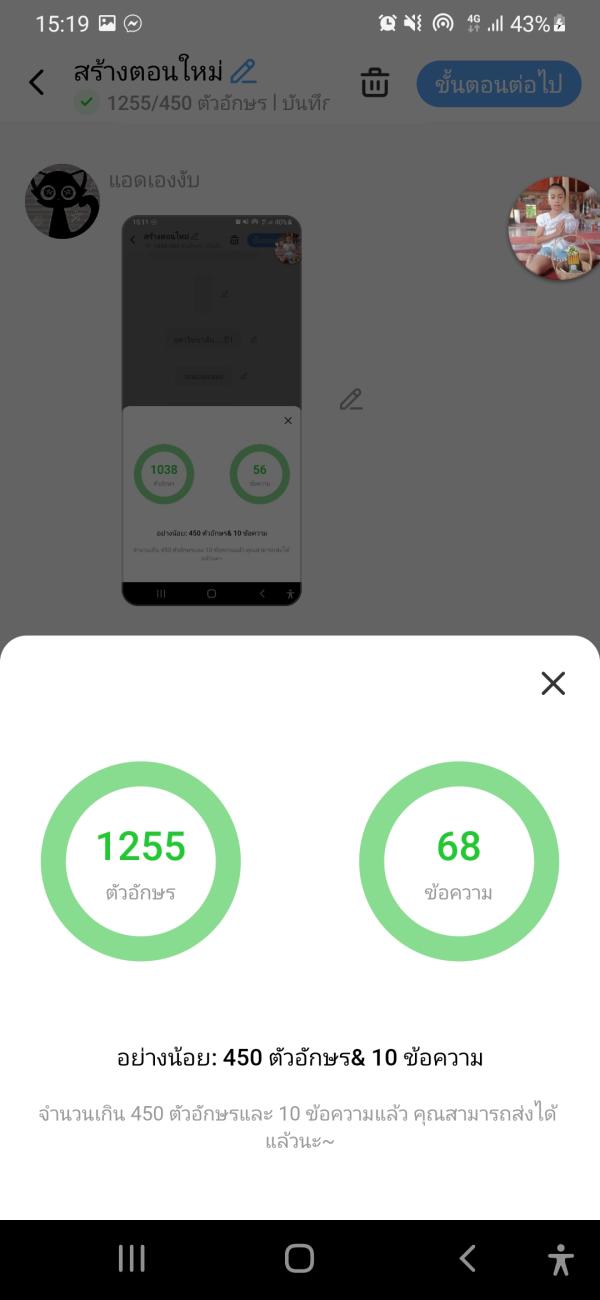The width and height of the screenshot is (600, 1300).
Task: Open recent apps from the navigation bar
Action: coord(132,1258)
